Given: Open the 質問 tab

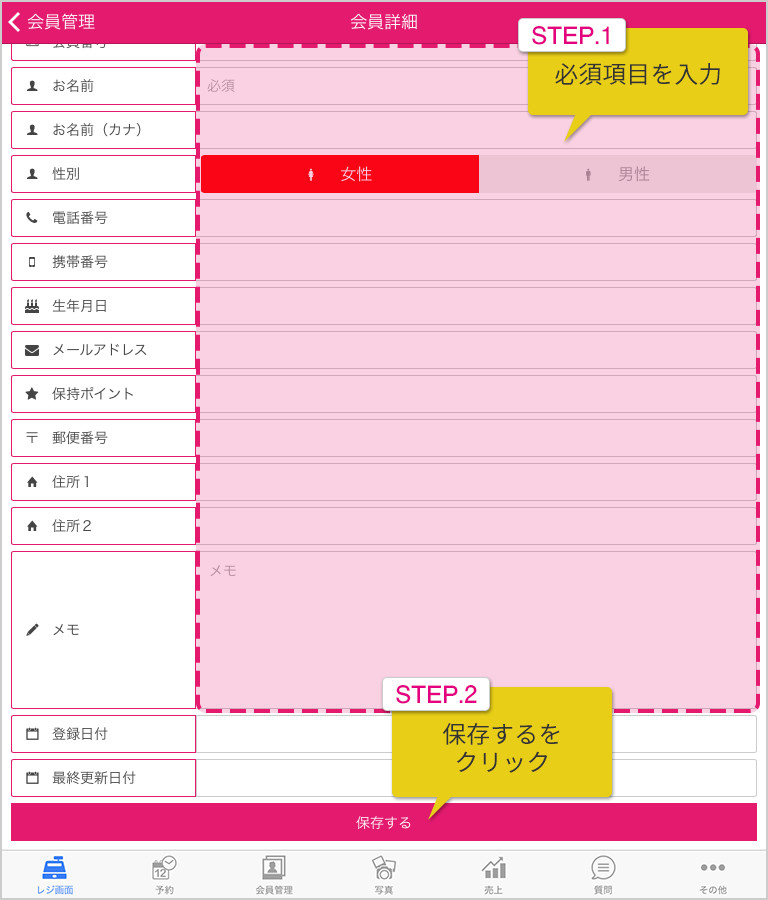Looking at the screenshot, I should 603,875.
